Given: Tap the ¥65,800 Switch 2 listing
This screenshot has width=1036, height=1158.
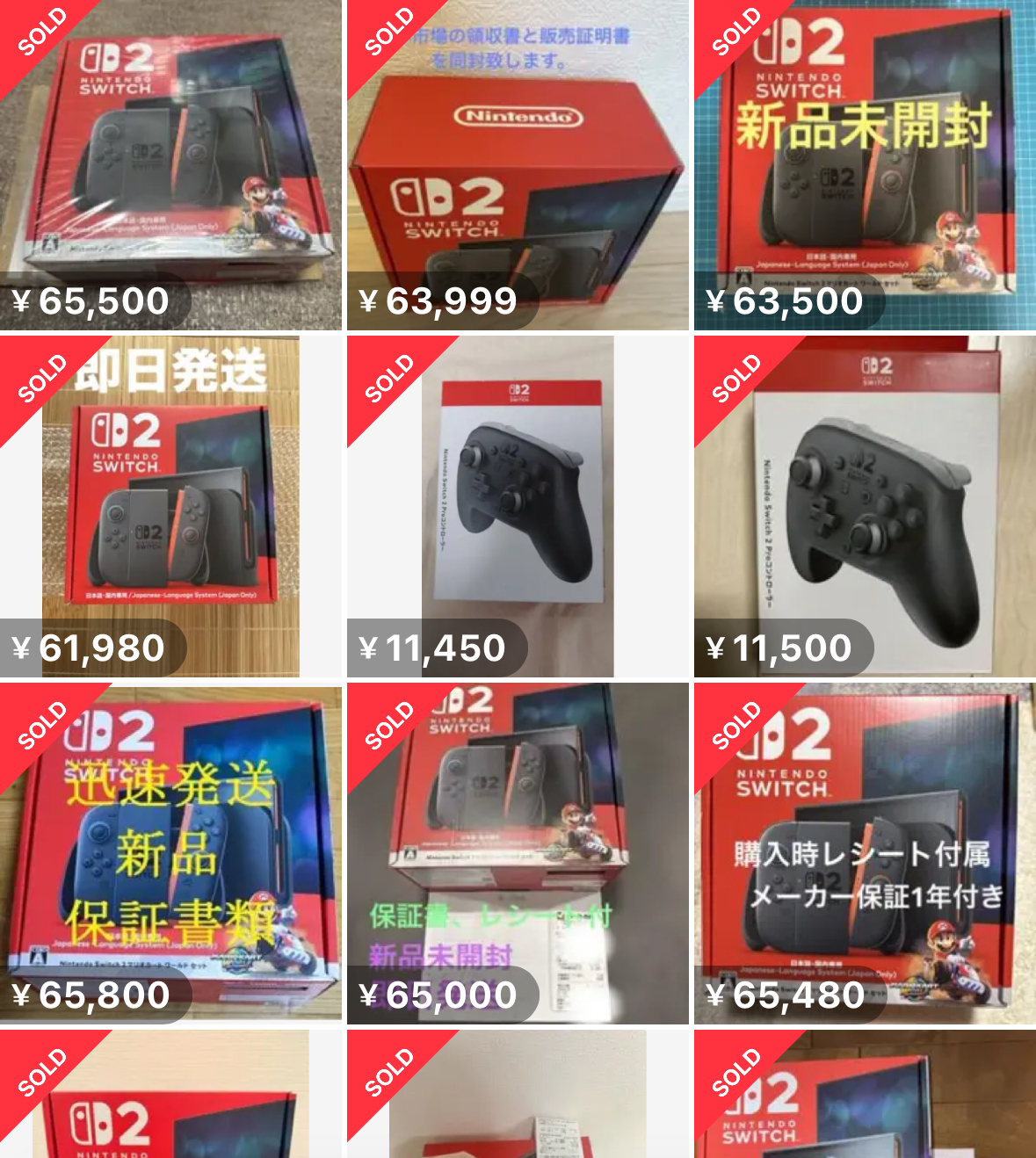Looking at the screenshot, I should (x=170, y=853).
